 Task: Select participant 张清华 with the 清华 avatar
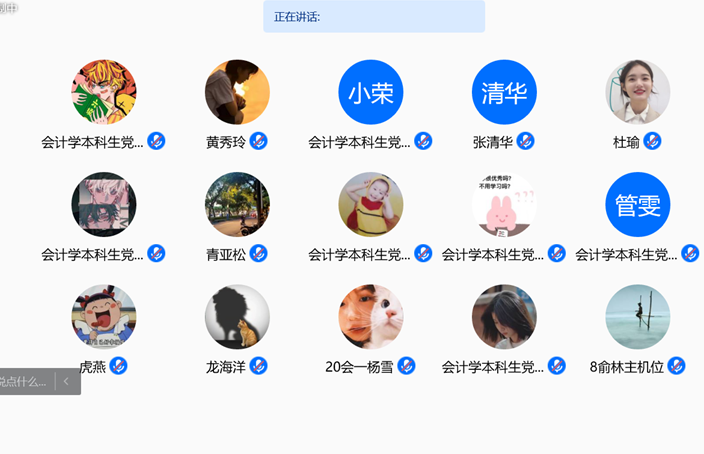[504, 92]
